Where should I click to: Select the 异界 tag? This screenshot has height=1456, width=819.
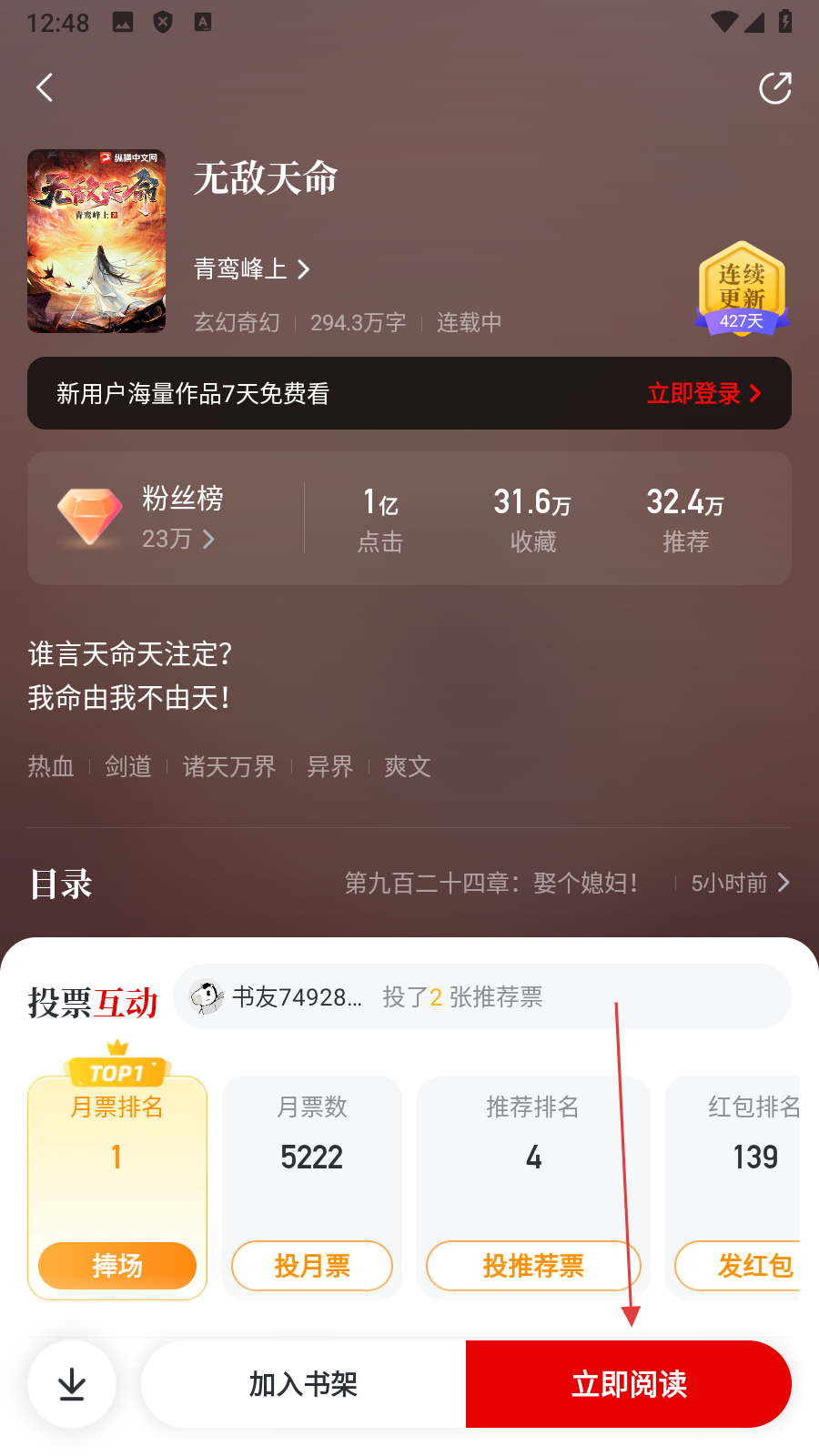(330, 766)
